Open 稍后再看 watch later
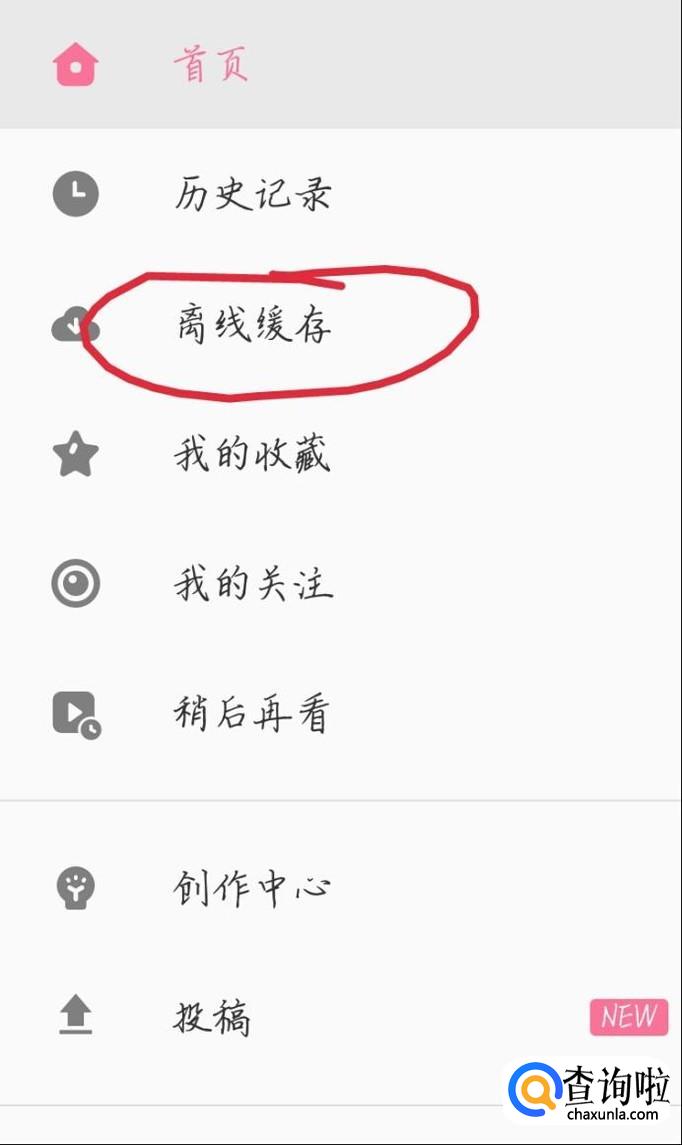 [251, 714]
